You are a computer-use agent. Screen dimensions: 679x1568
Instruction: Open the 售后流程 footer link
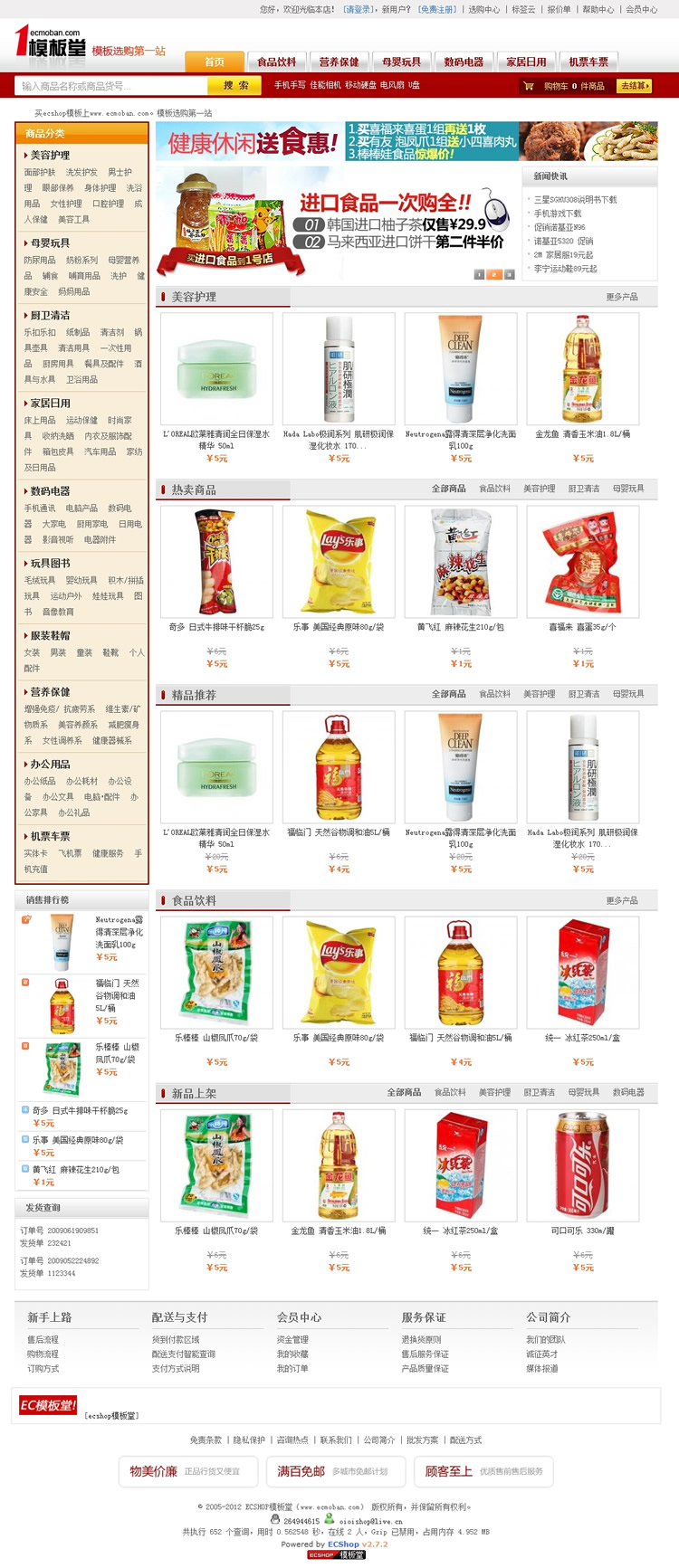[43, 1339]
